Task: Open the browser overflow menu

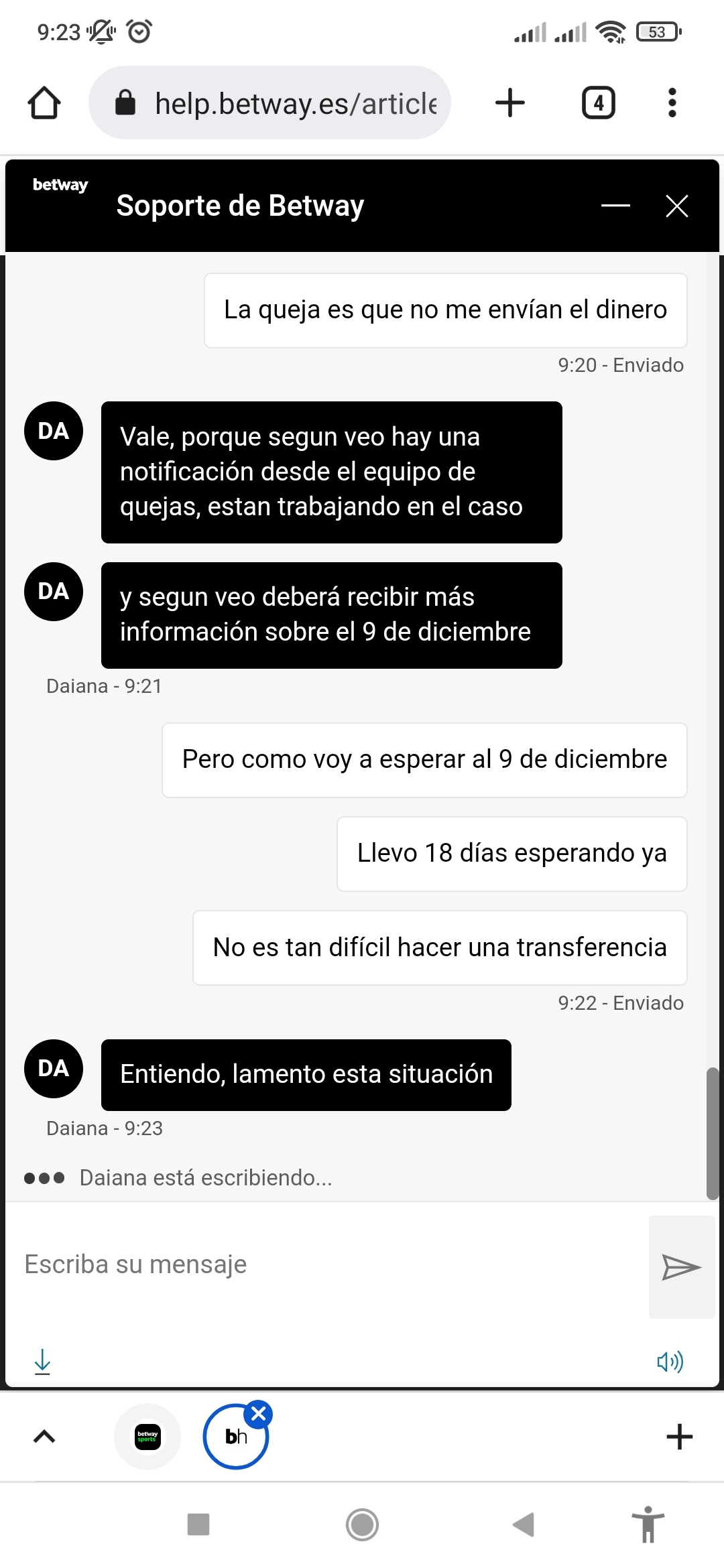Action: point(672,103)
